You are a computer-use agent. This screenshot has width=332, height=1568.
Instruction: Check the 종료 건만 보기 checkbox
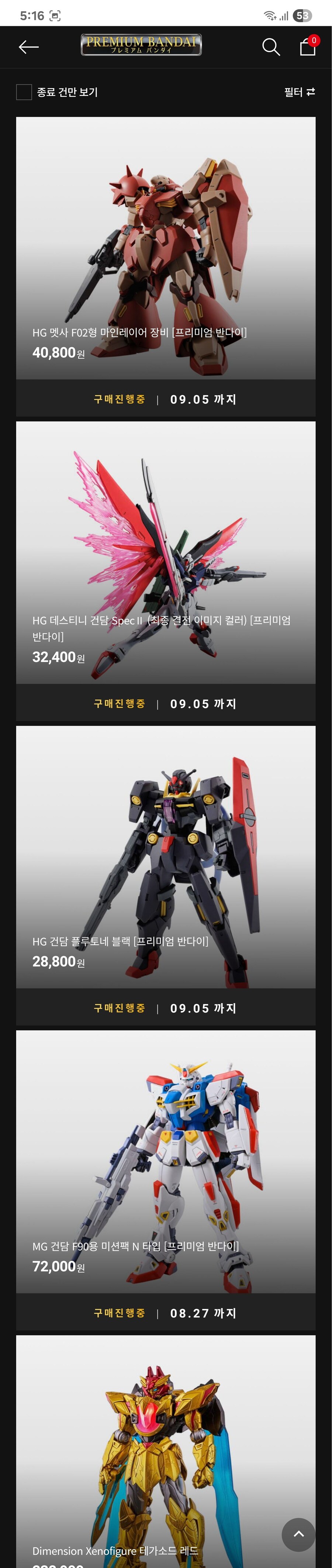[24, 92]
